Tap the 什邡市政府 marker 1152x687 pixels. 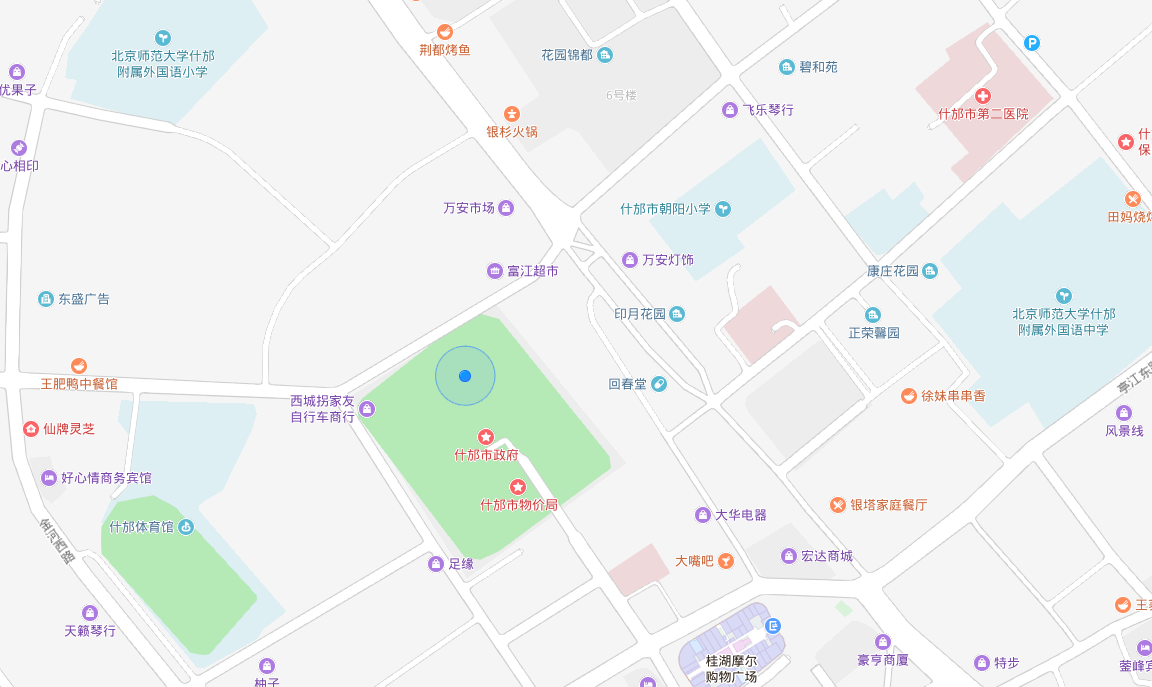click(x=486, y=437)
